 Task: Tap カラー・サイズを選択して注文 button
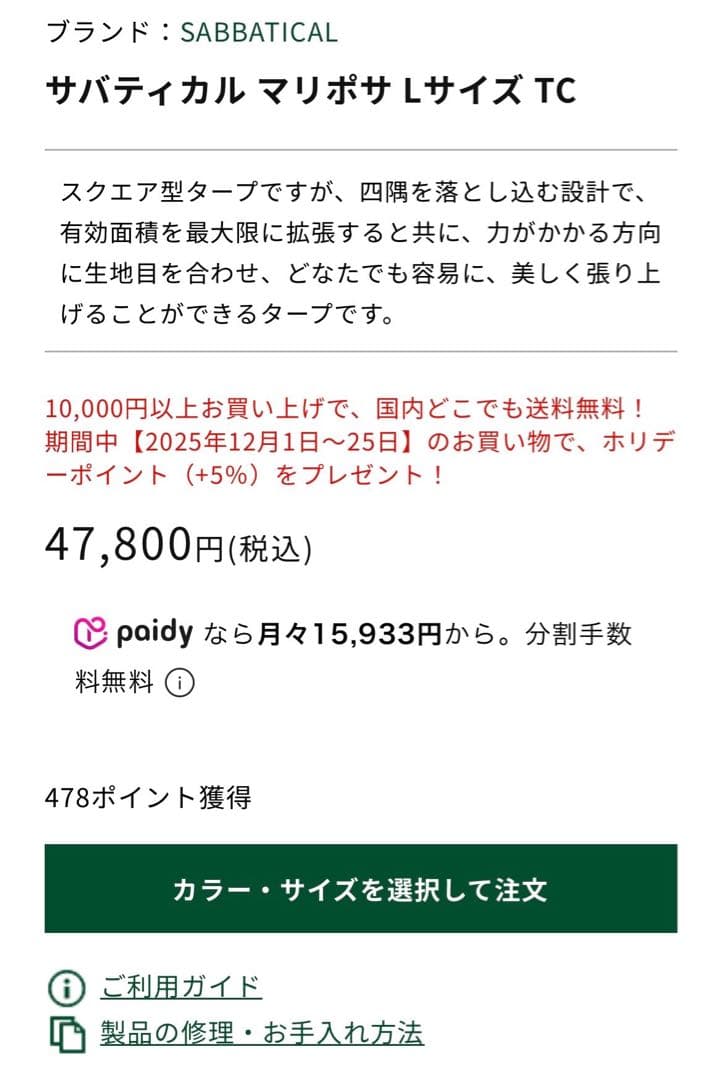point(360,889)
